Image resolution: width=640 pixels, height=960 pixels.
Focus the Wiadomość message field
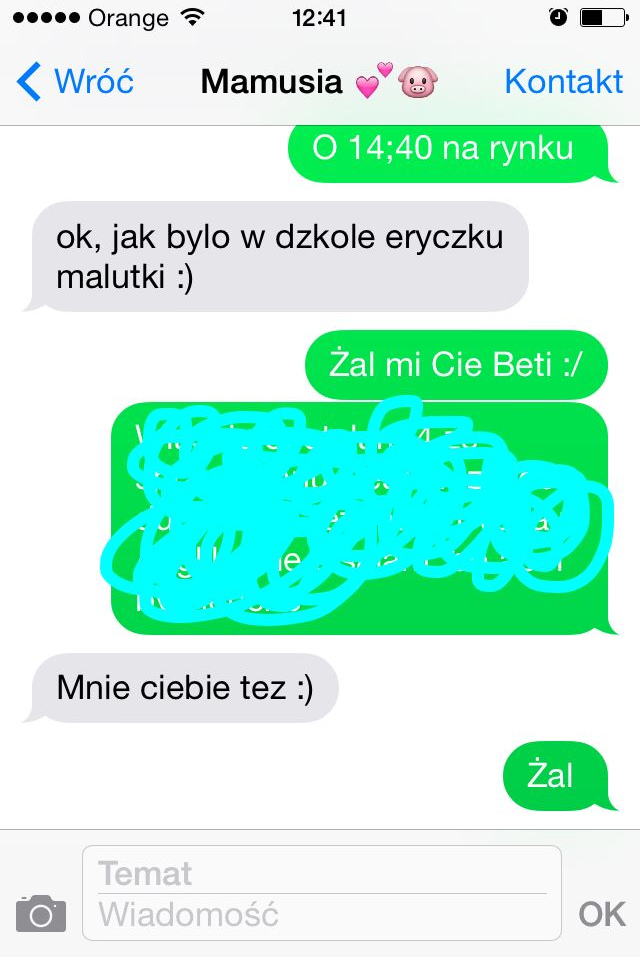(x=320, y=914)
